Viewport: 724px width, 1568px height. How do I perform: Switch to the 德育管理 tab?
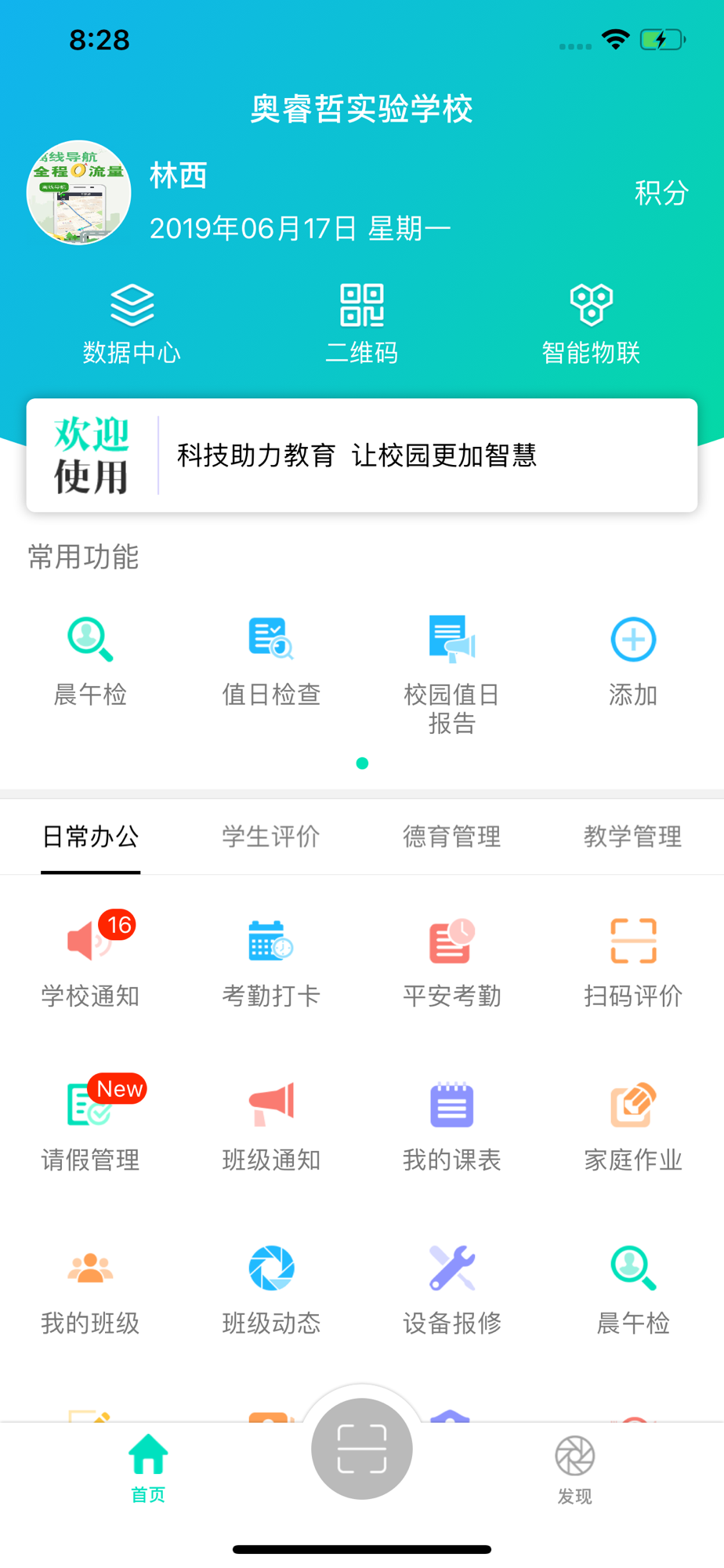(x=452, y=837)
